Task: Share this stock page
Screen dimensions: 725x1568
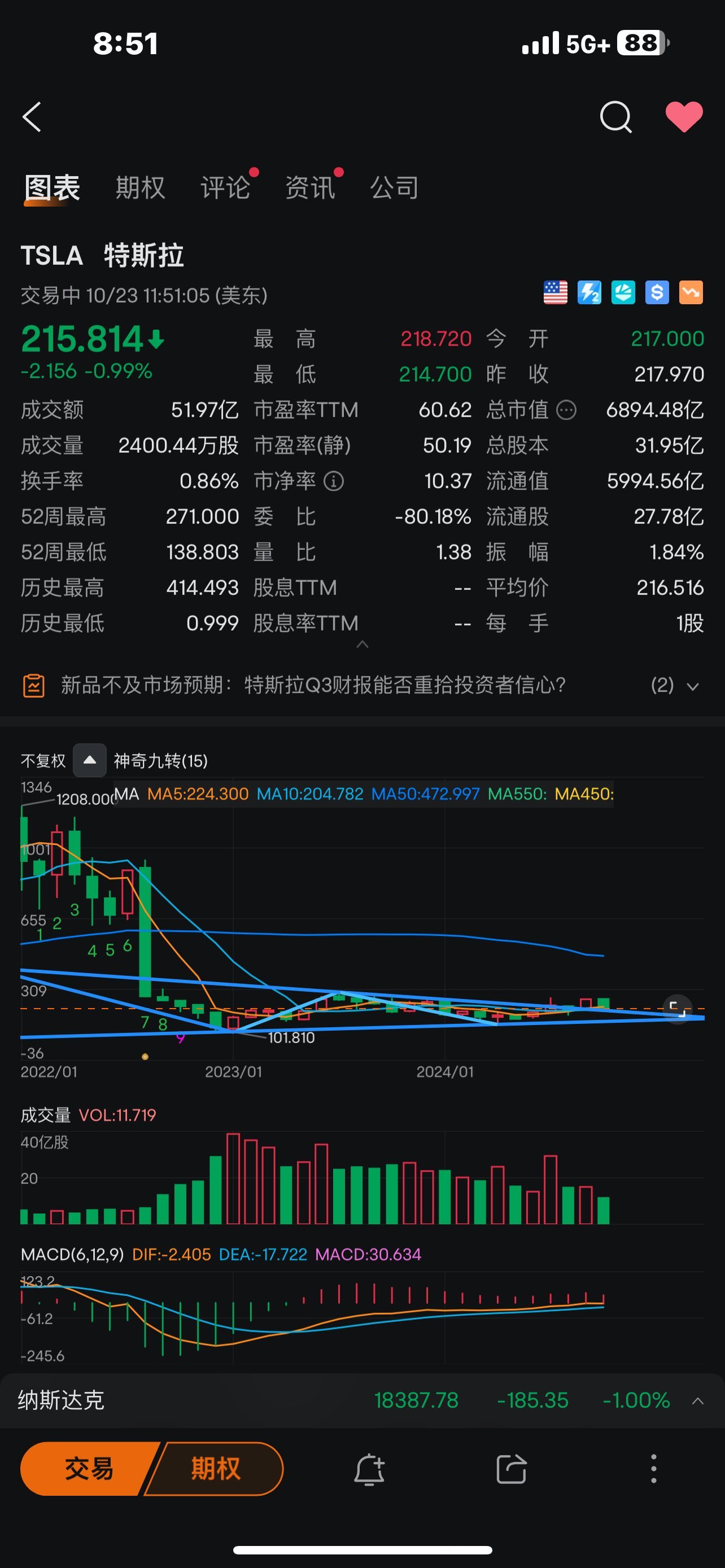Action: (x=512, y=1469)
